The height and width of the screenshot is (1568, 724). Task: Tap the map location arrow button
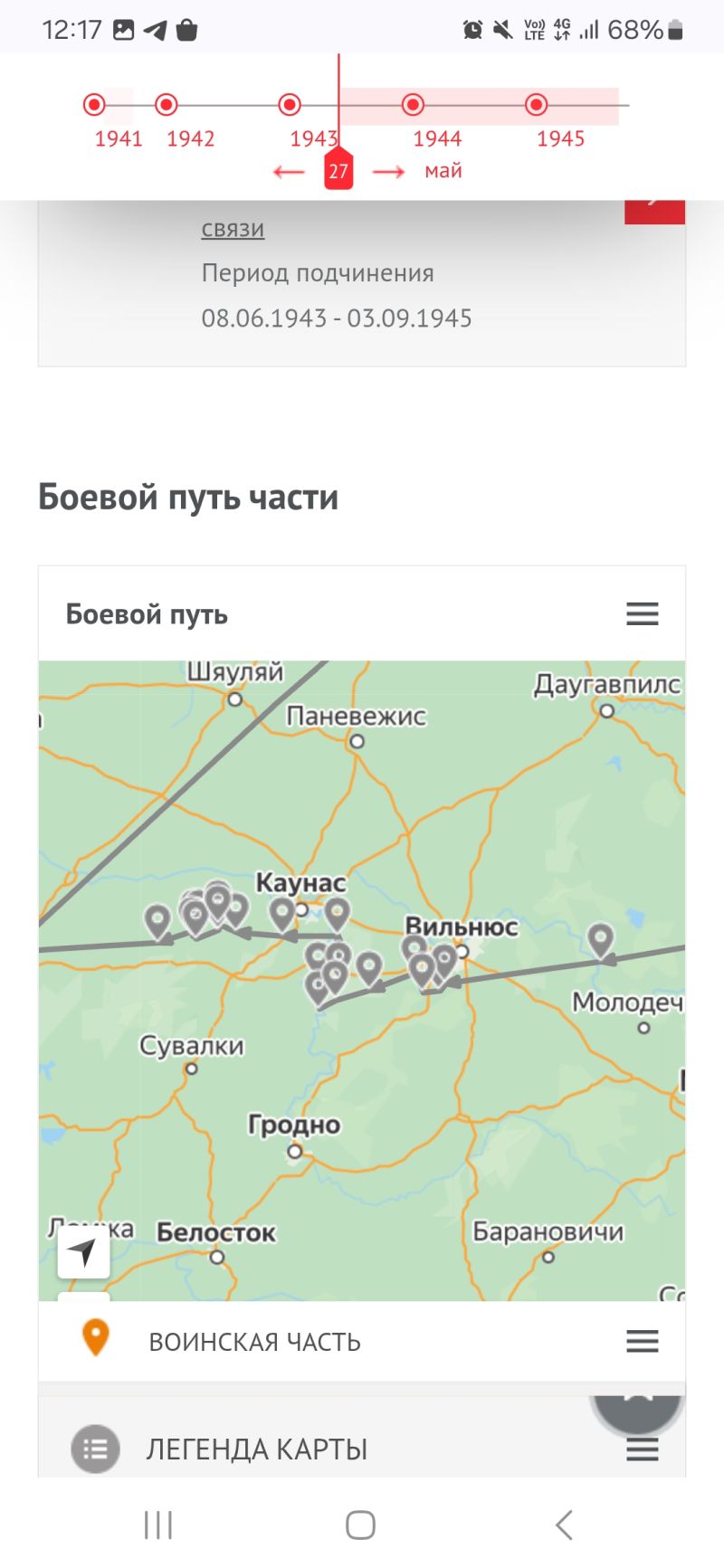pyautogui.click(x=83, y=1252)
